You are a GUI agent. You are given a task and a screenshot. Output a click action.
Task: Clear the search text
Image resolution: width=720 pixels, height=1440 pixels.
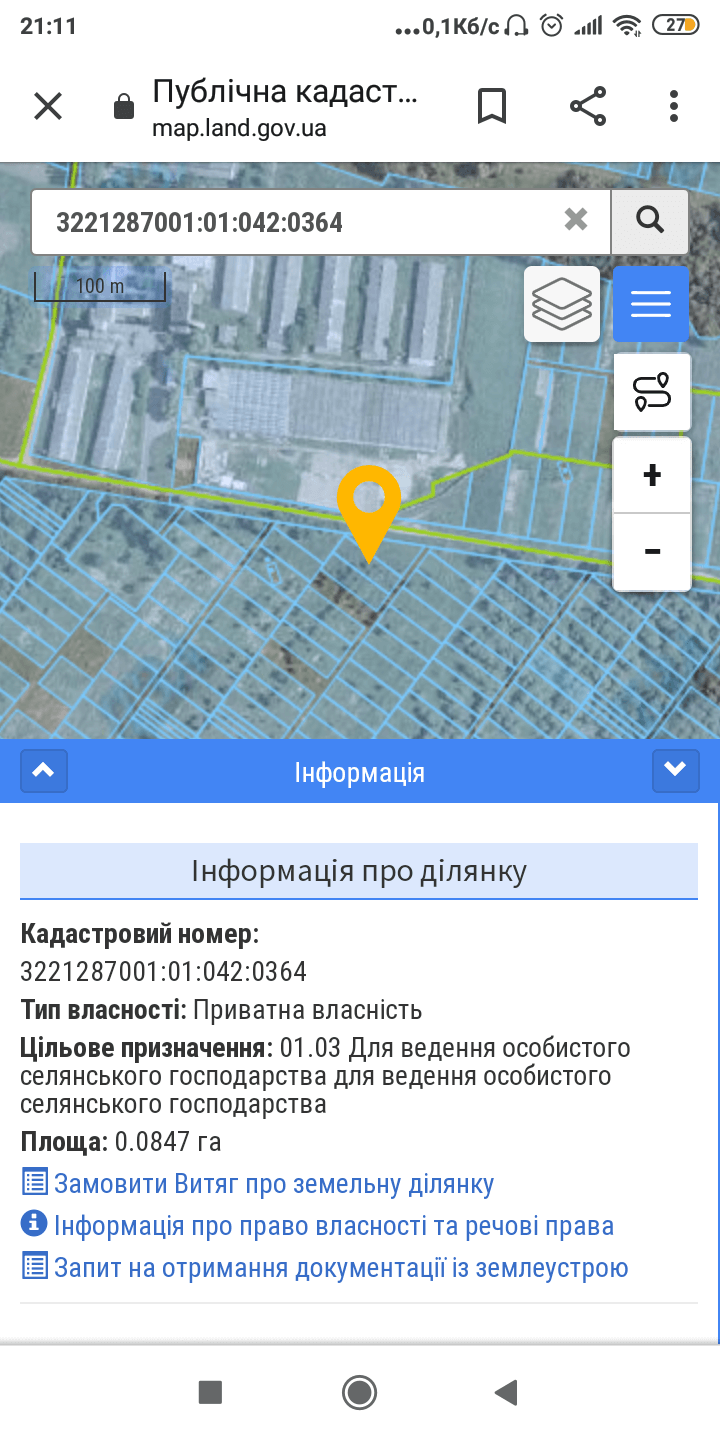tap(576, 220)
